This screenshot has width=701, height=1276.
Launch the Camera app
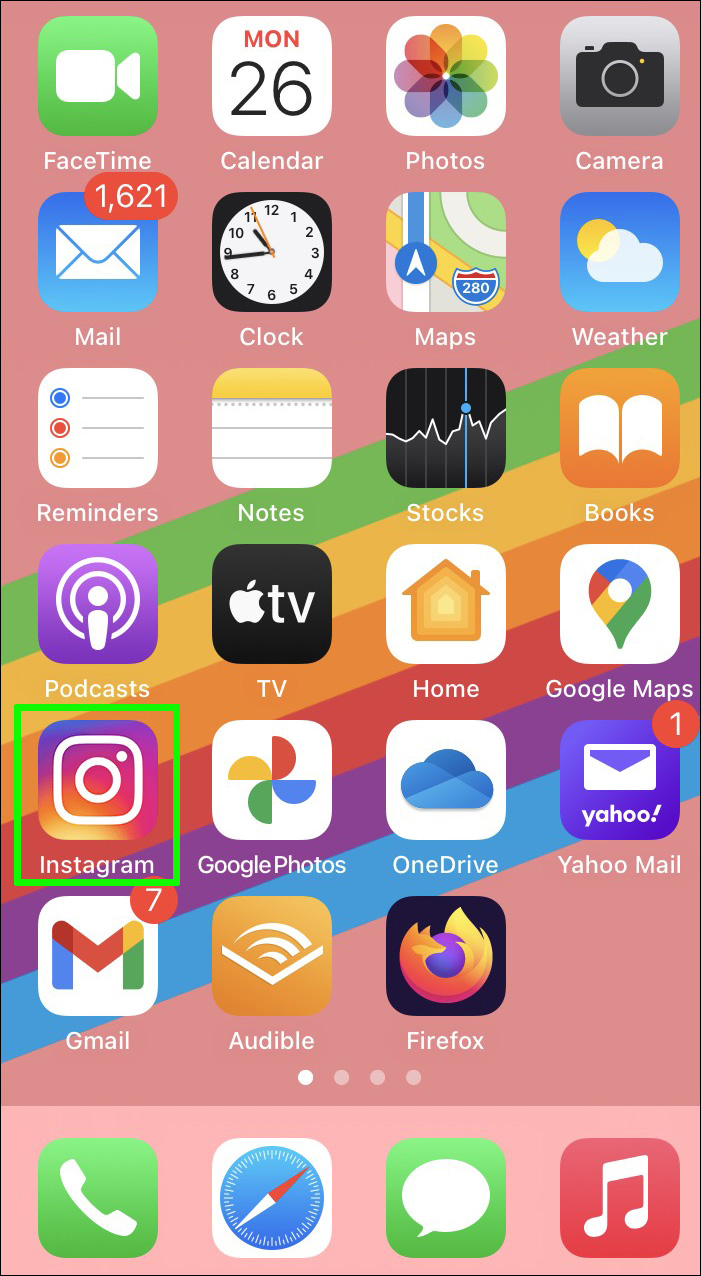(620, 76)
